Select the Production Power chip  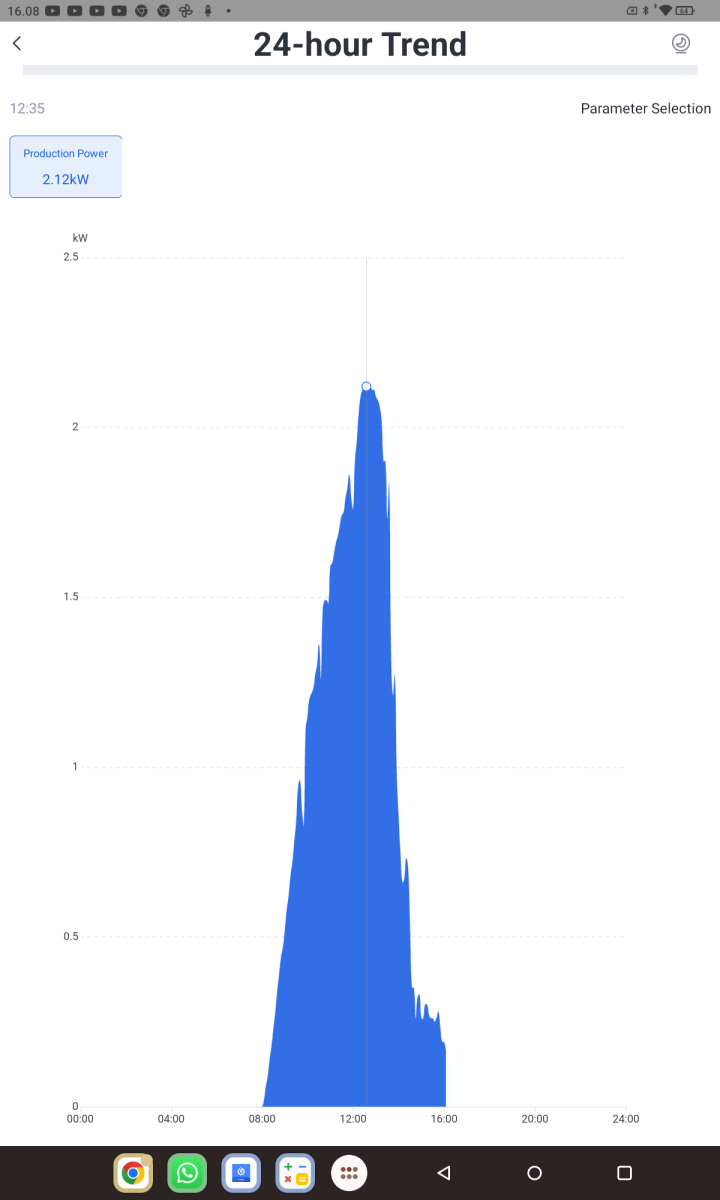pyautogui.click(x=66, y=167)
